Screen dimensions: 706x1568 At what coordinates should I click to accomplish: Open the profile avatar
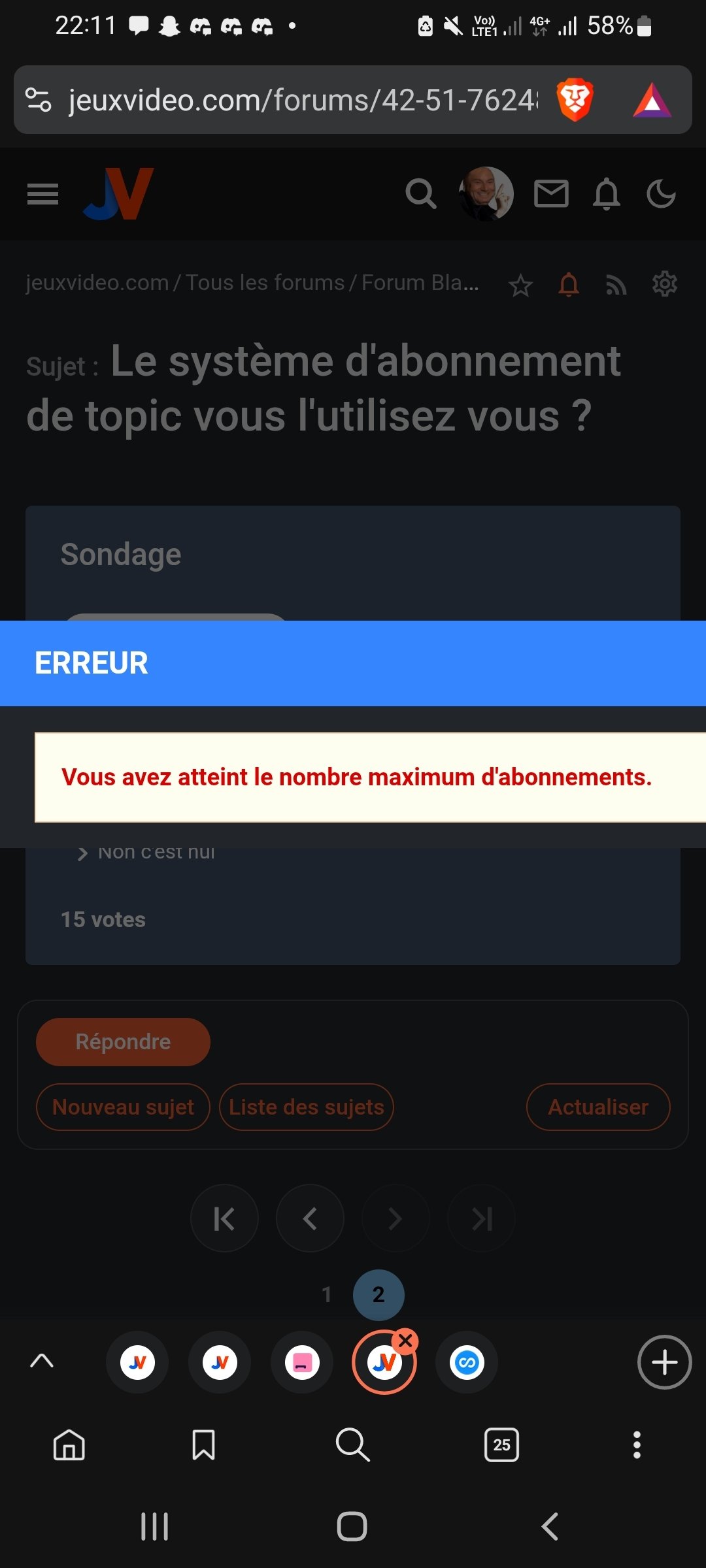486,194
